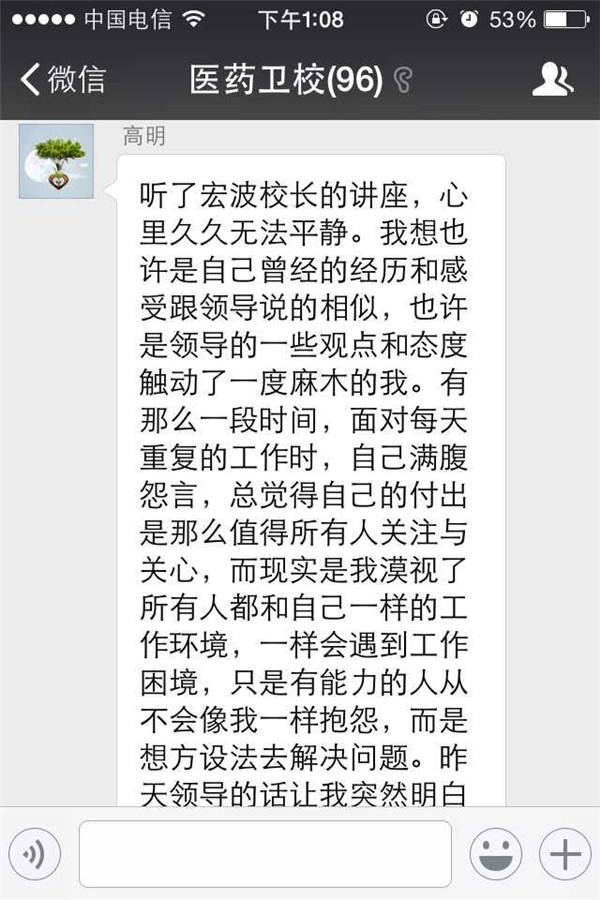Screen dimensions: 600x900
Task: Open the group chat members info
Action: point(552,80)
